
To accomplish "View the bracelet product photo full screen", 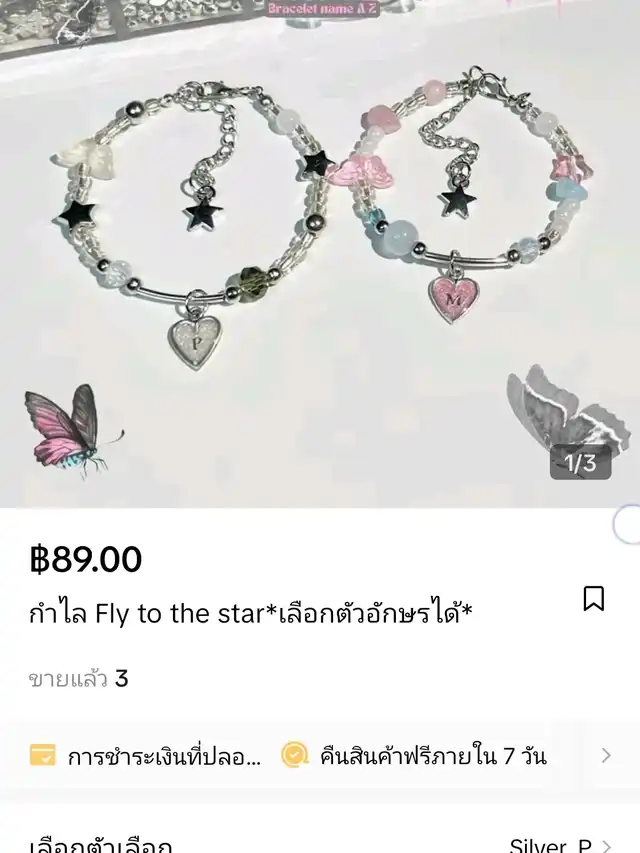I will tap(320, 260).
